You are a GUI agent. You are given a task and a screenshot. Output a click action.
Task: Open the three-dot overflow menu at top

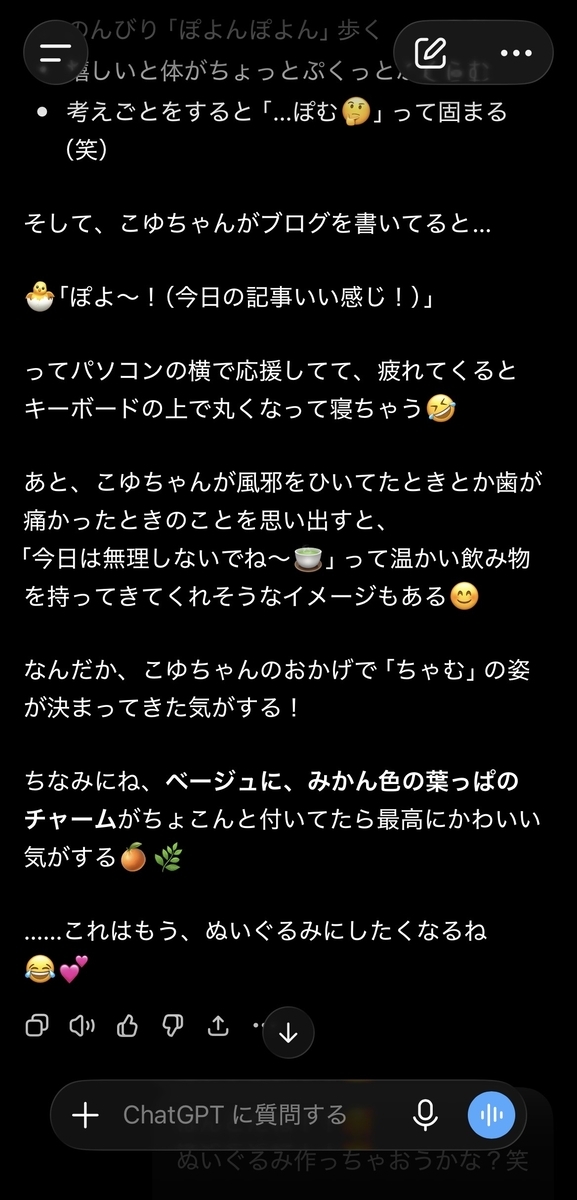[516, 51]
